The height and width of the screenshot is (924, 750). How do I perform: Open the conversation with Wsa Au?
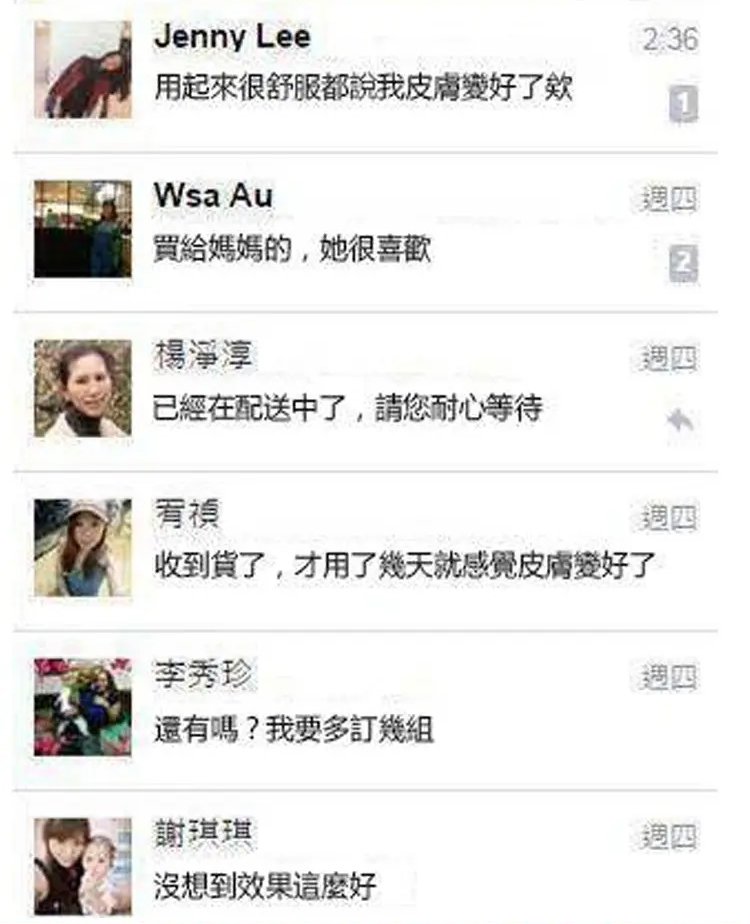[x=365, y=231]
